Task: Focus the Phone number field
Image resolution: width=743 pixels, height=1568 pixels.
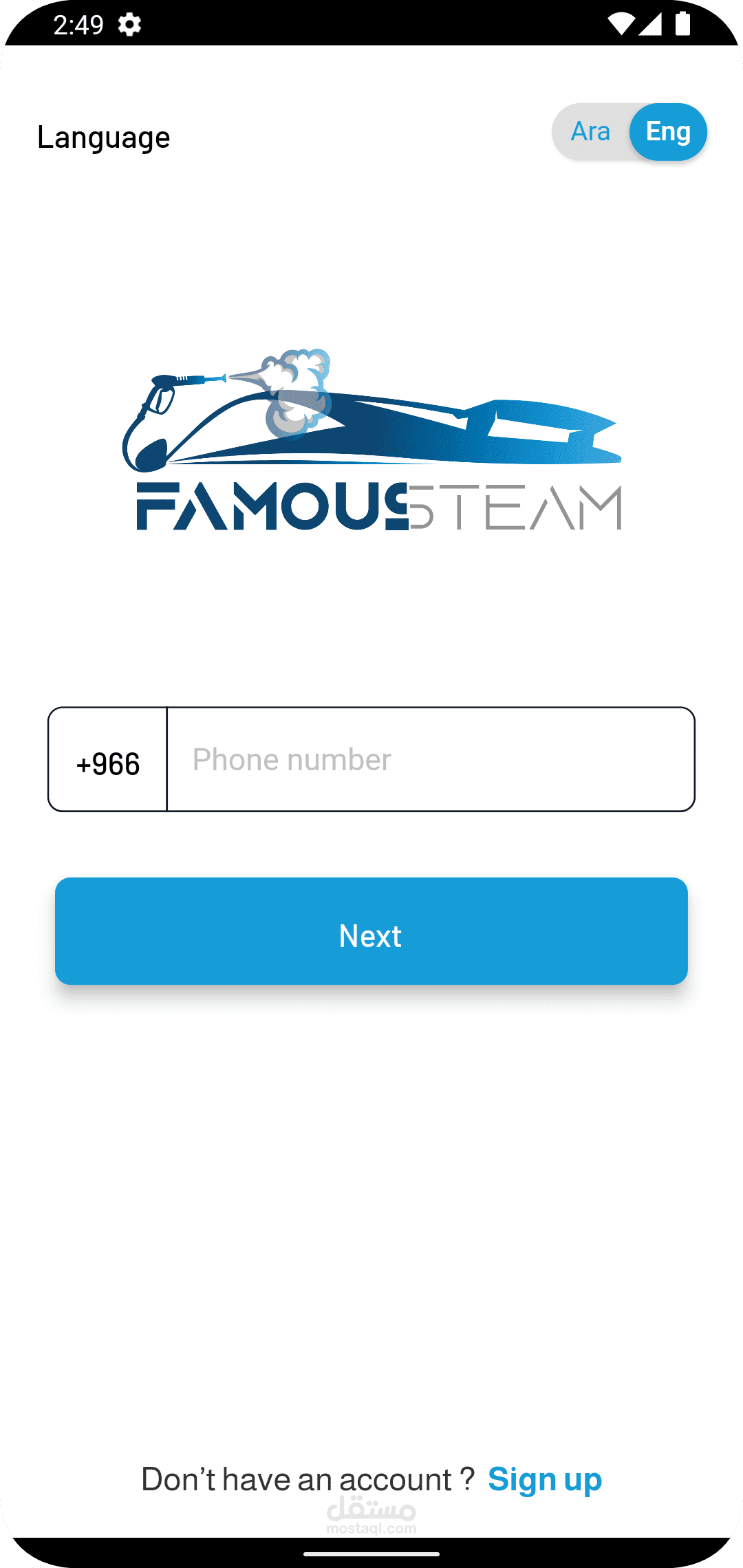Action: 431,760
